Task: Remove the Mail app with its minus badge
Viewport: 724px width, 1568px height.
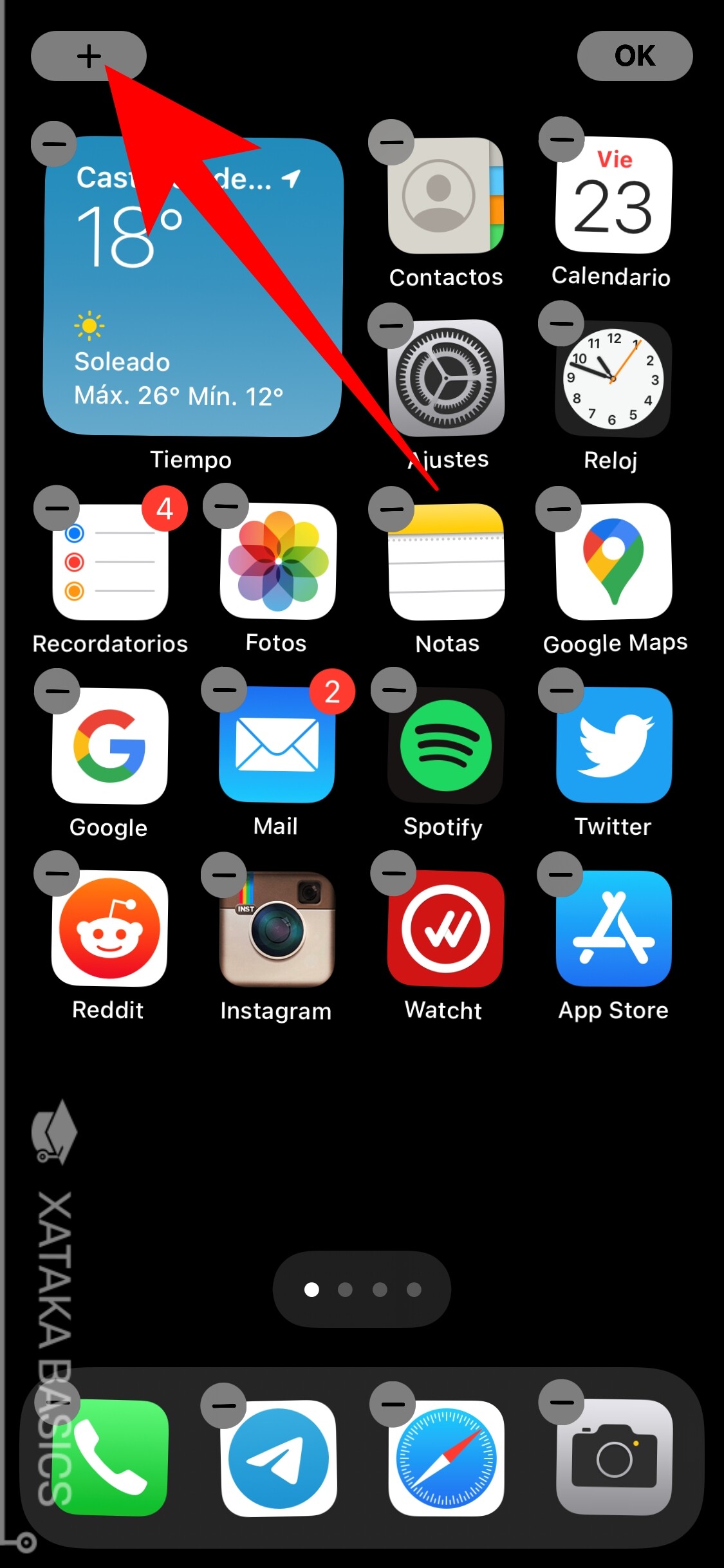Action: [x=225, y=690]
